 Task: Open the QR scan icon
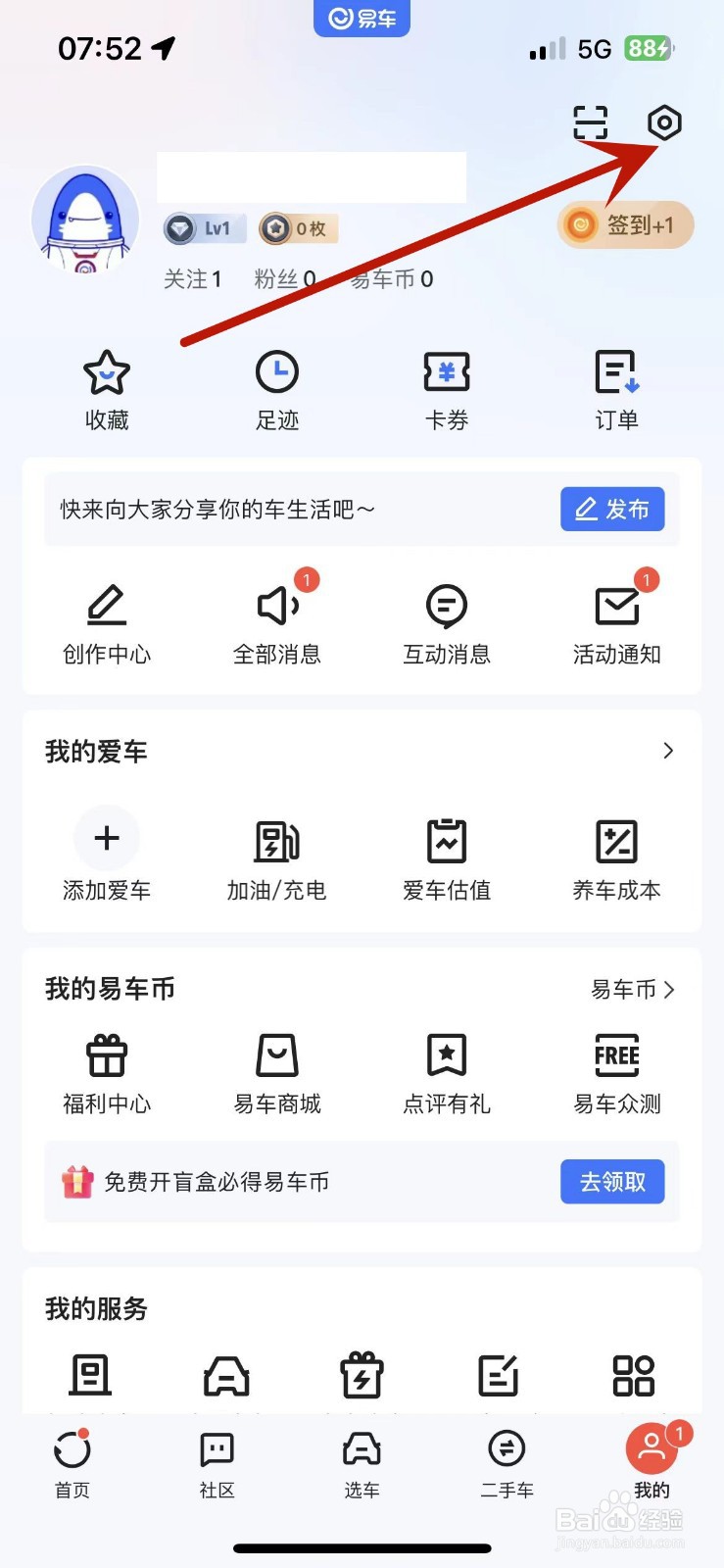590,123
